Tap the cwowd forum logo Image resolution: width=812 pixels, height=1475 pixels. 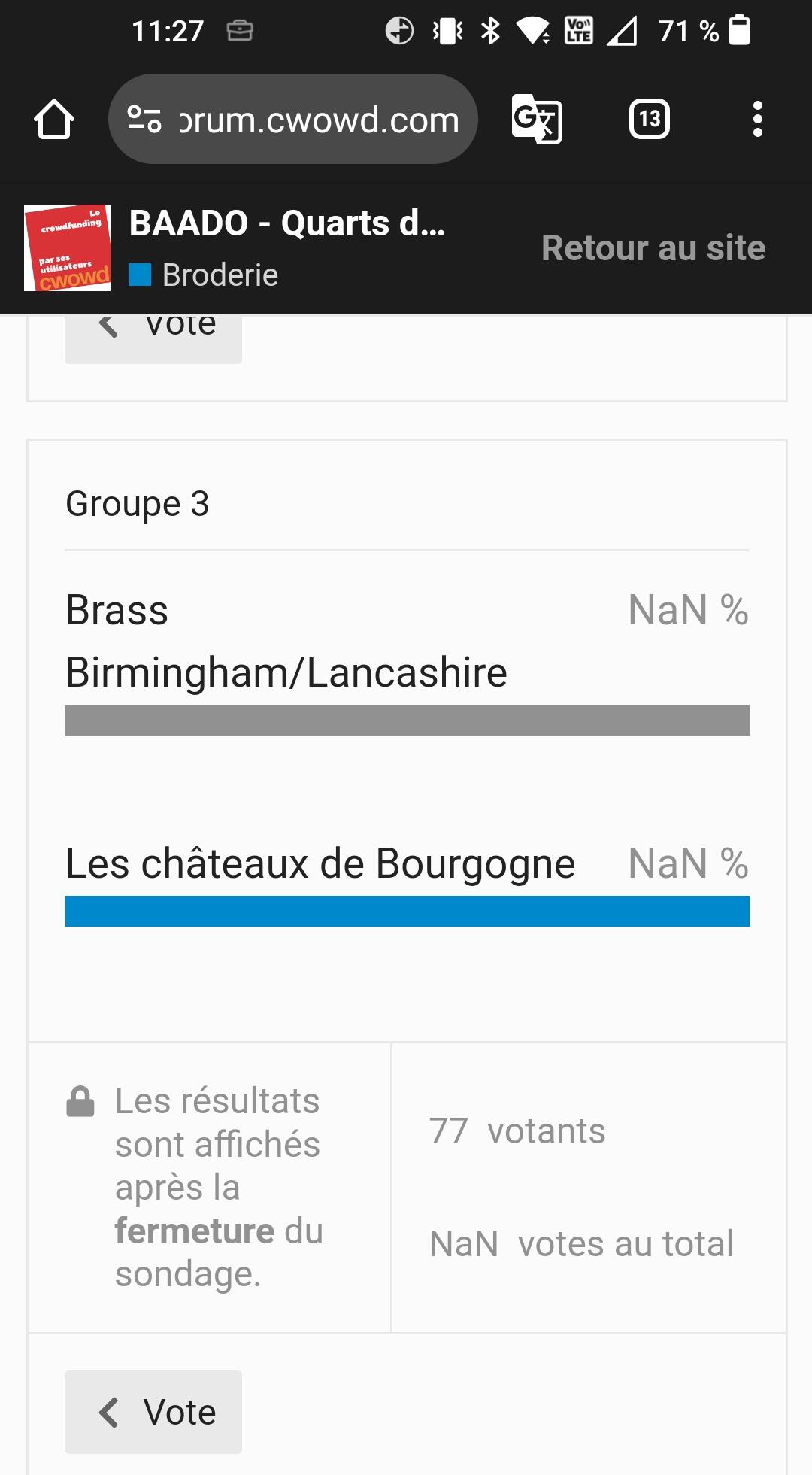pos(67,247)
